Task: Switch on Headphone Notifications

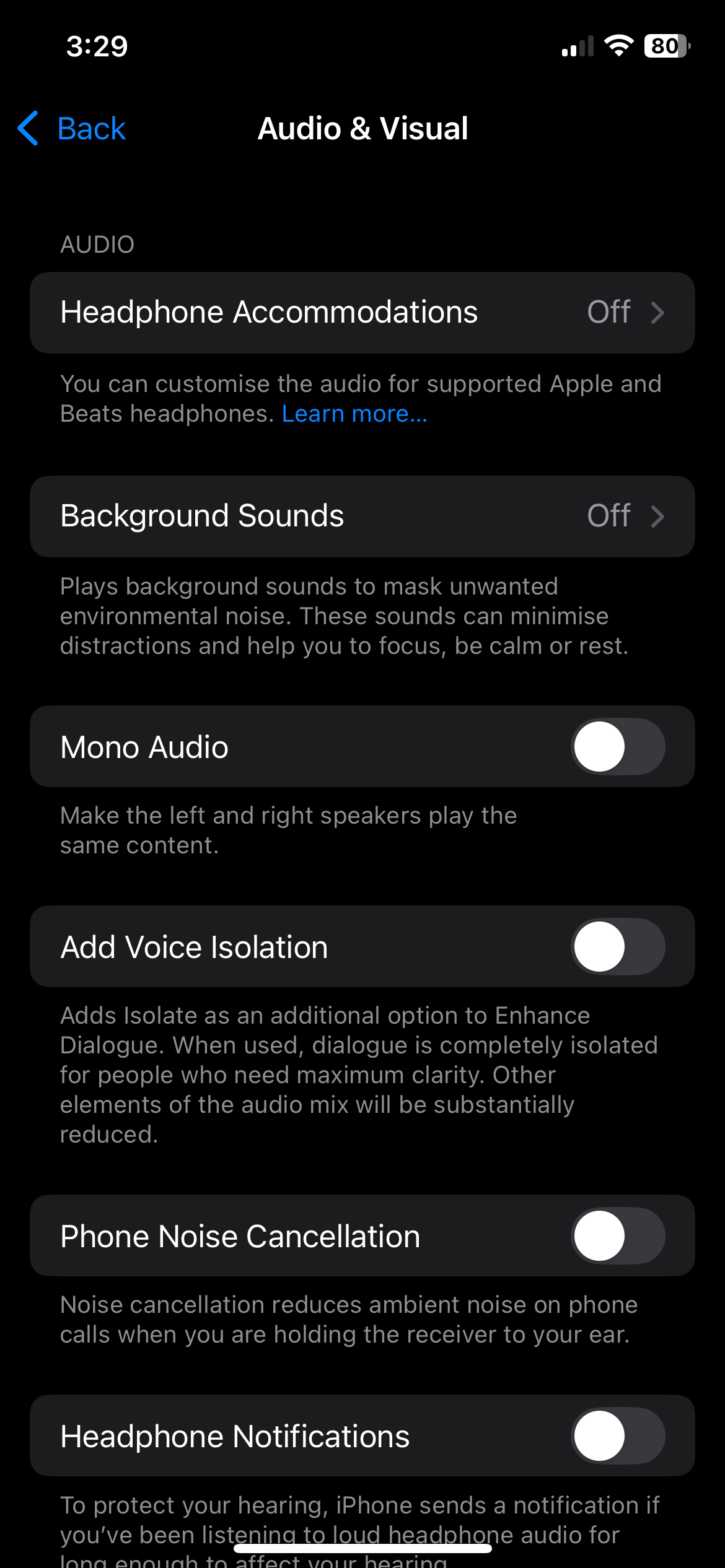Action: 617,1435
